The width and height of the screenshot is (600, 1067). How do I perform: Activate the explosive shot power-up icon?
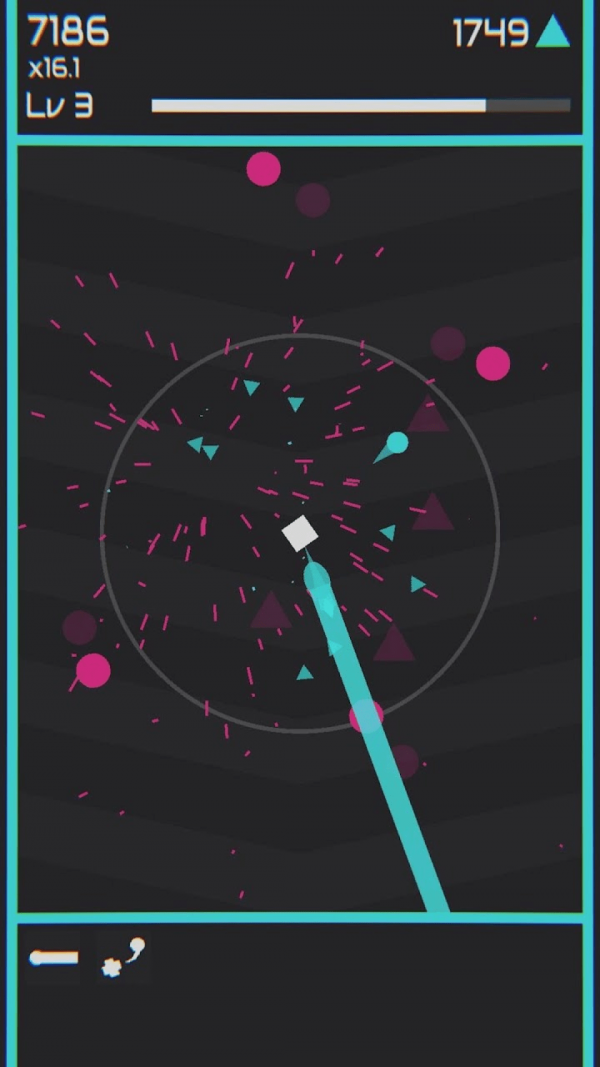tap(124, 958)
